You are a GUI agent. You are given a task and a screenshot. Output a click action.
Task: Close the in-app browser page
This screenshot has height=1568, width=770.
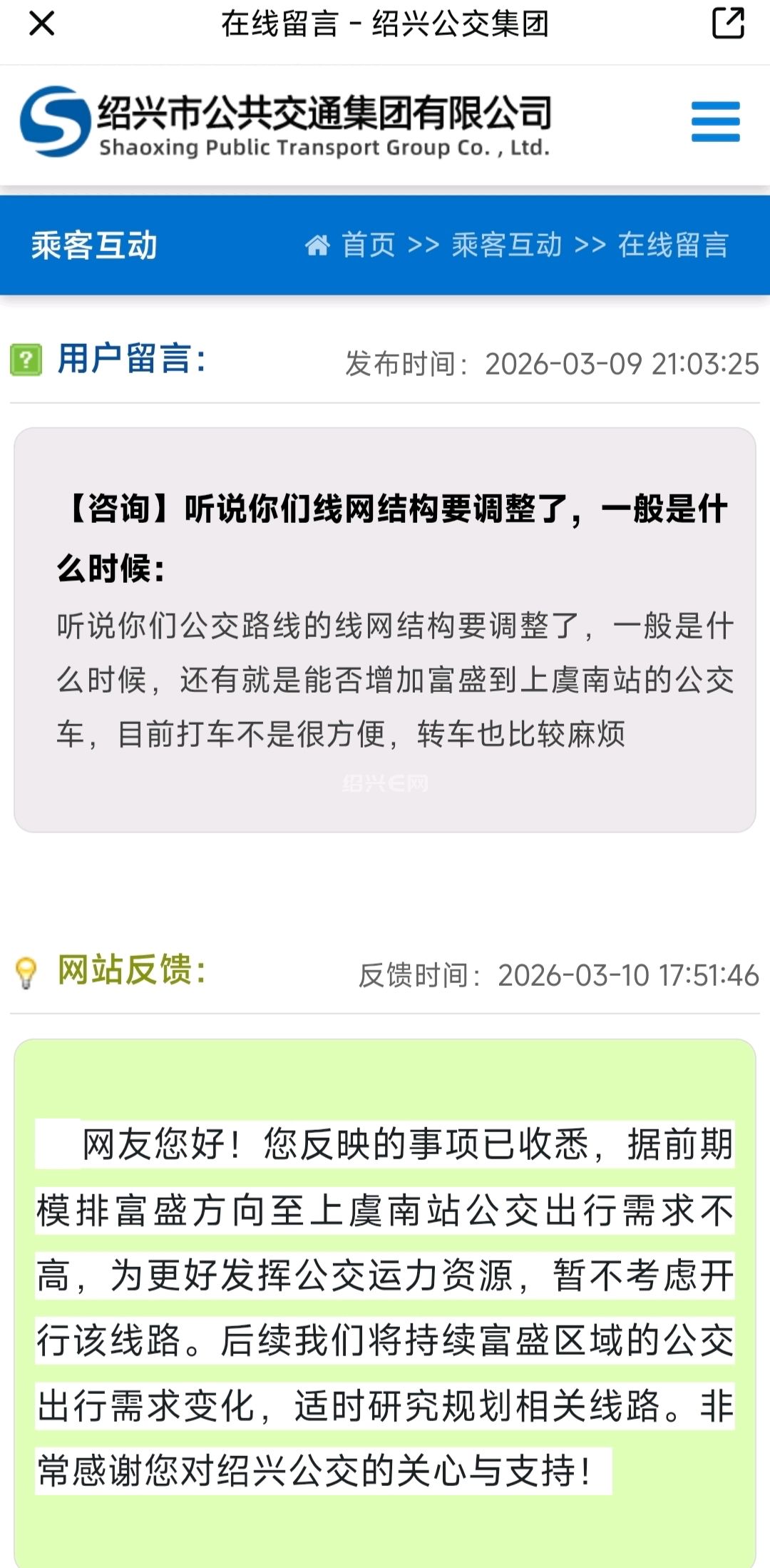41,24
